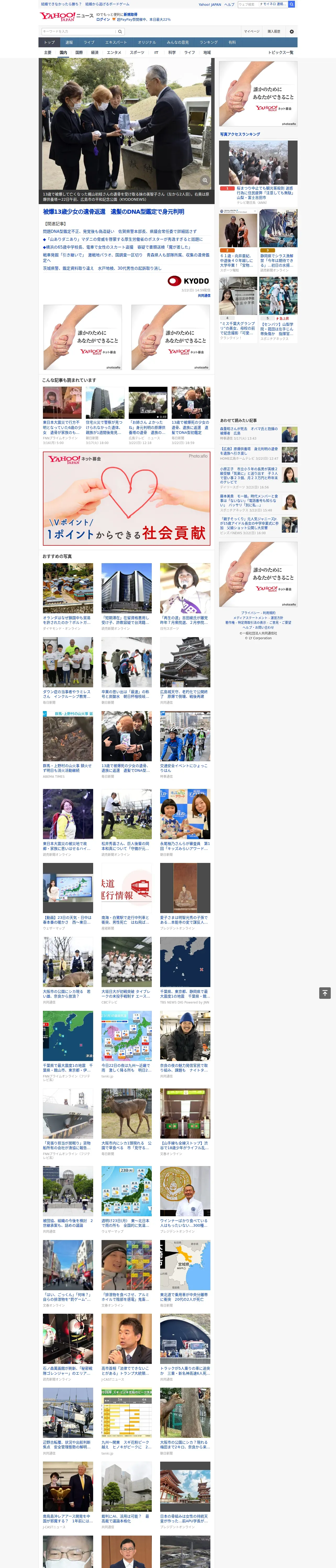The height and width of the screenshot is (1568, 336).
Task: Select the エンタメ category
Action: point(114,52)
